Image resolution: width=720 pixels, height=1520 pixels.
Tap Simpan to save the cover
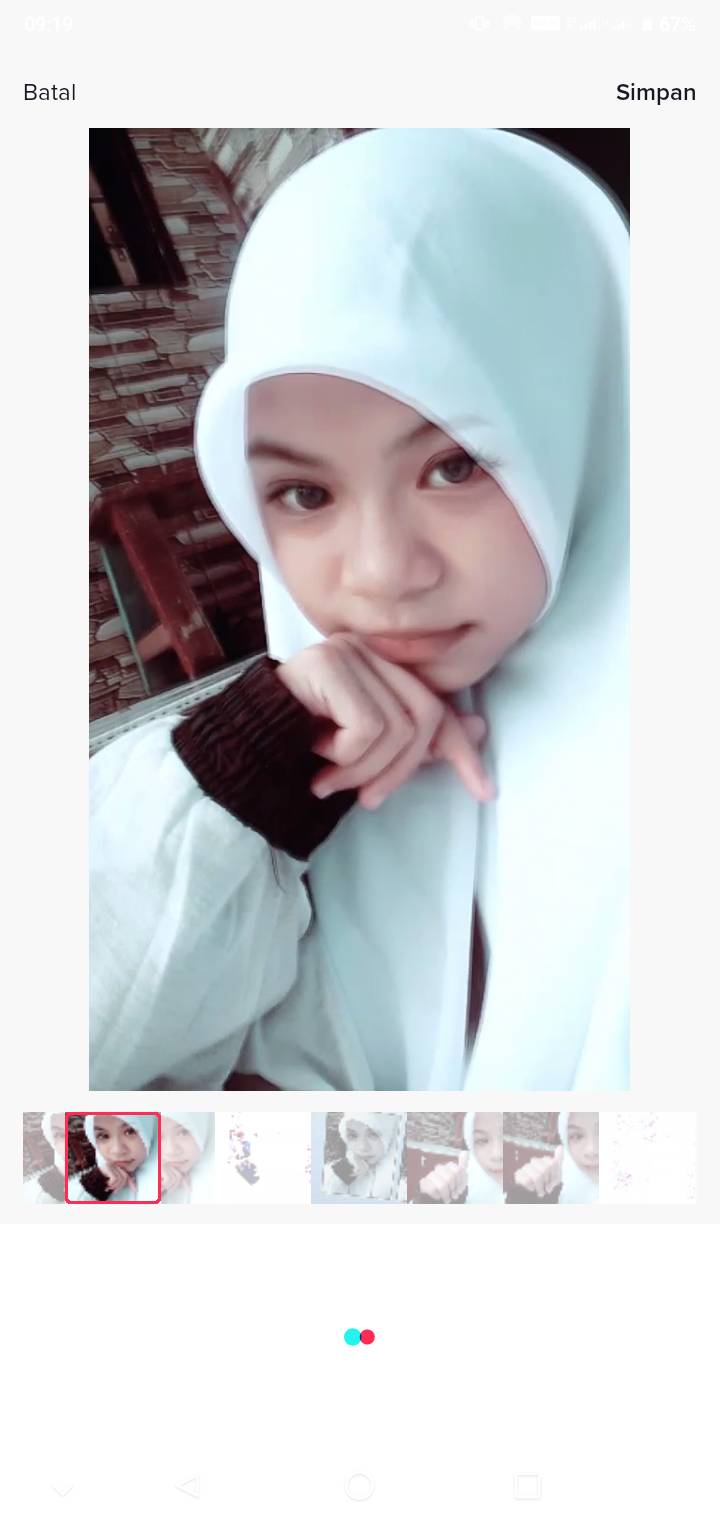tap(656, 93)
